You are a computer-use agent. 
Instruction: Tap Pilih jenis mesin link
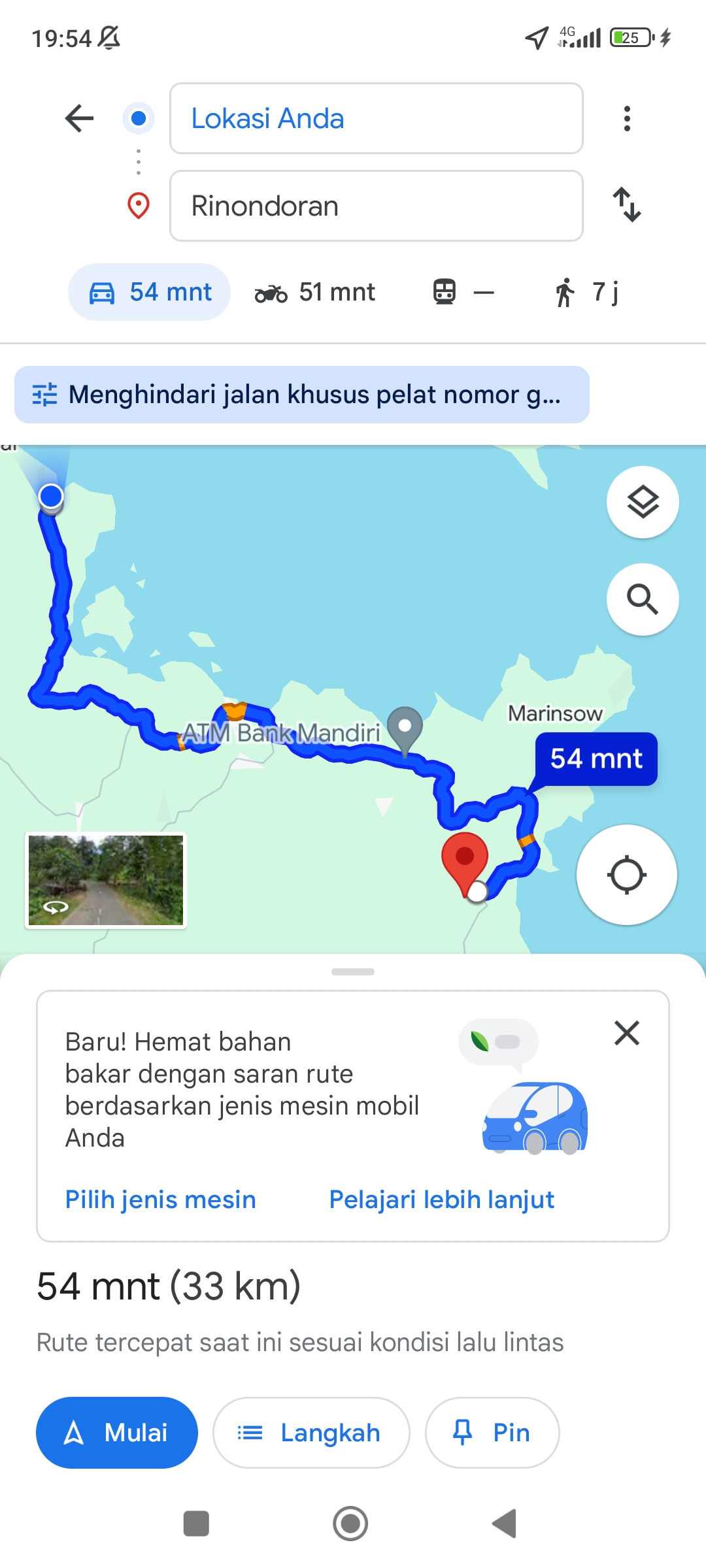click(x=160, y=1200)
